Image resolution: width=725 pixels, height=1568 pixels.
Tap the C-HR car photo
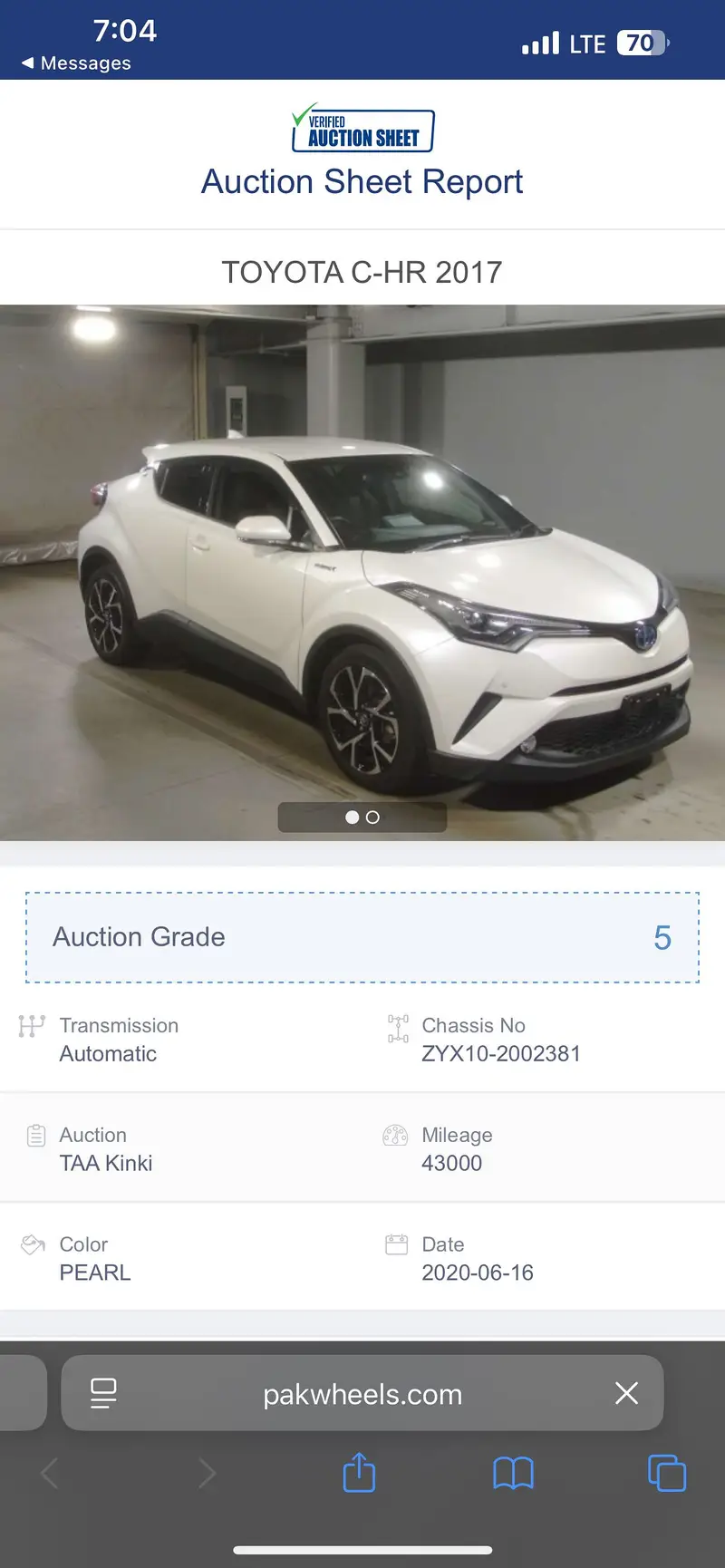(x=362, y=571)
